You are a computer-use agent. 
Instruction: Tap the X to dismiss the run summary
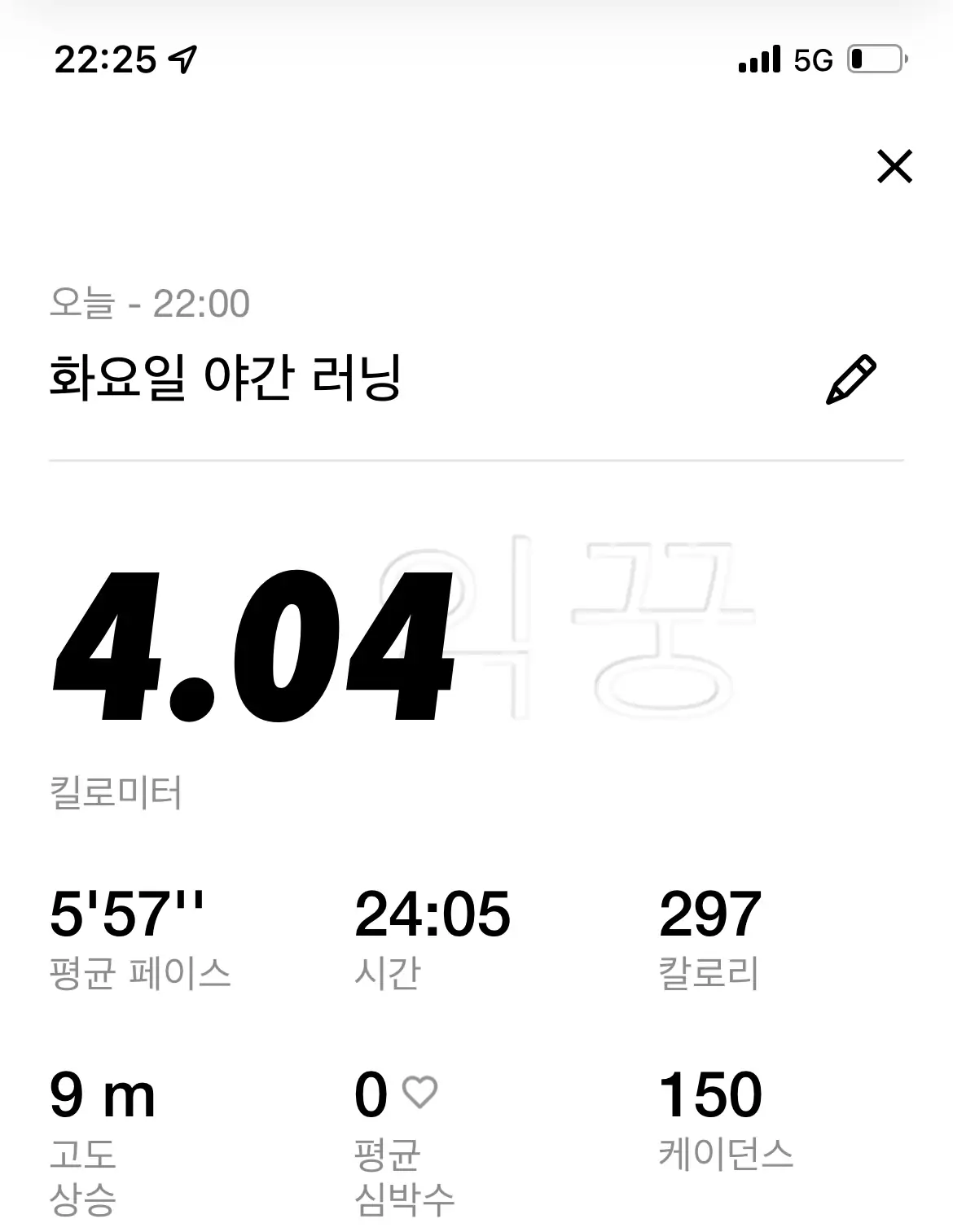894,168
